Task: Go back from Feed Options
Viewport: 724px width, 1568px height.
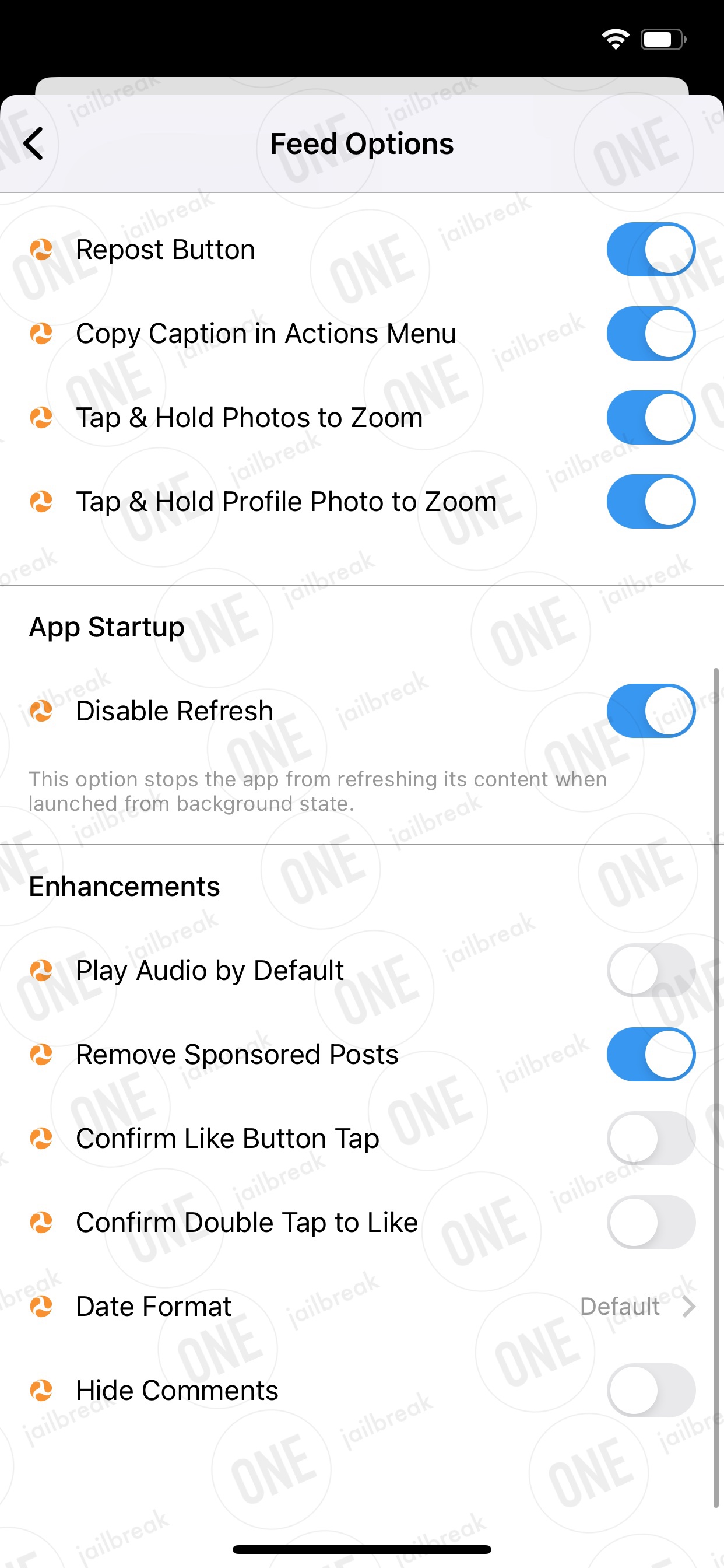Action: point(33,143)
